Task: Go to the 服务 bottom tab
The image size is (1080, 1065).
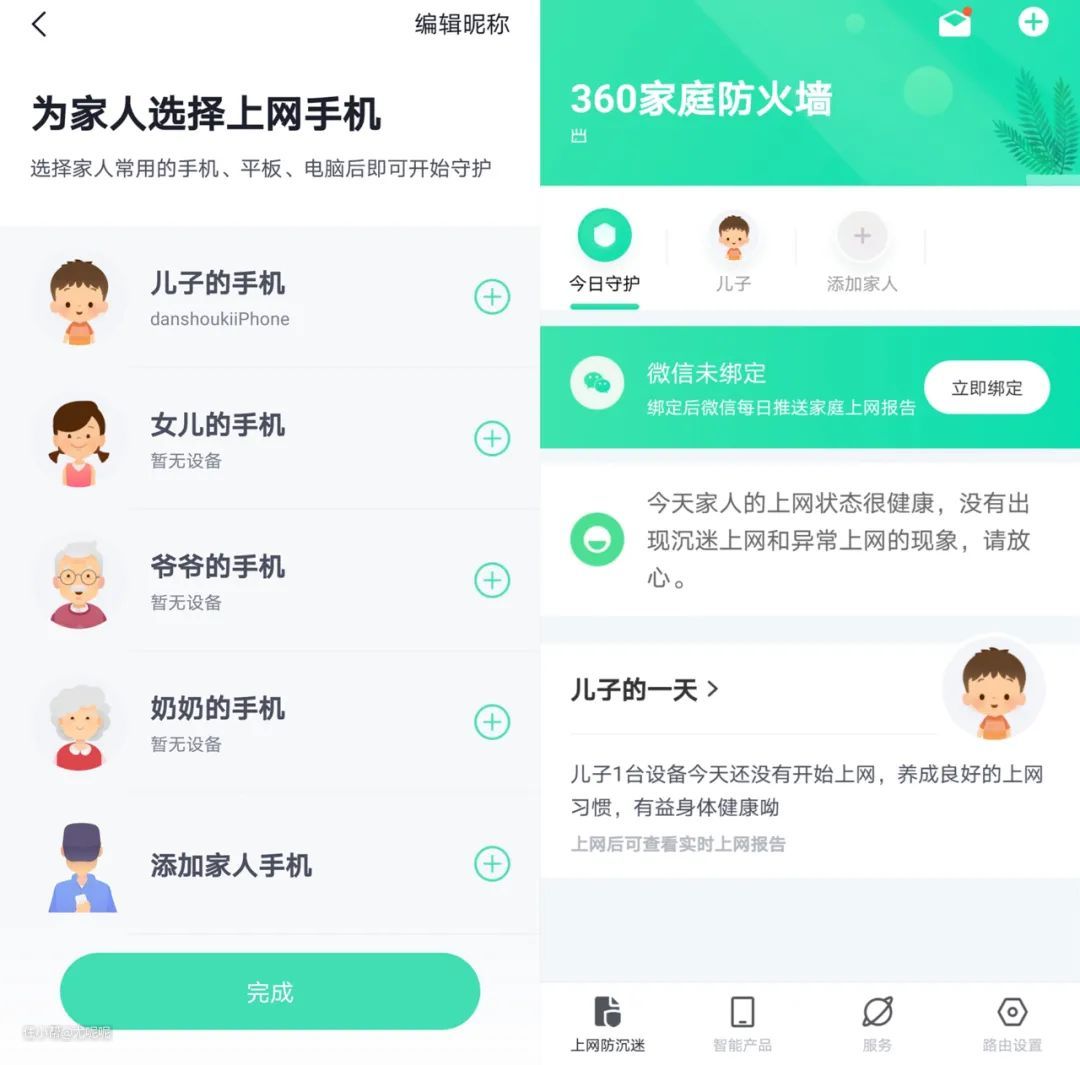Action: 877,1023
